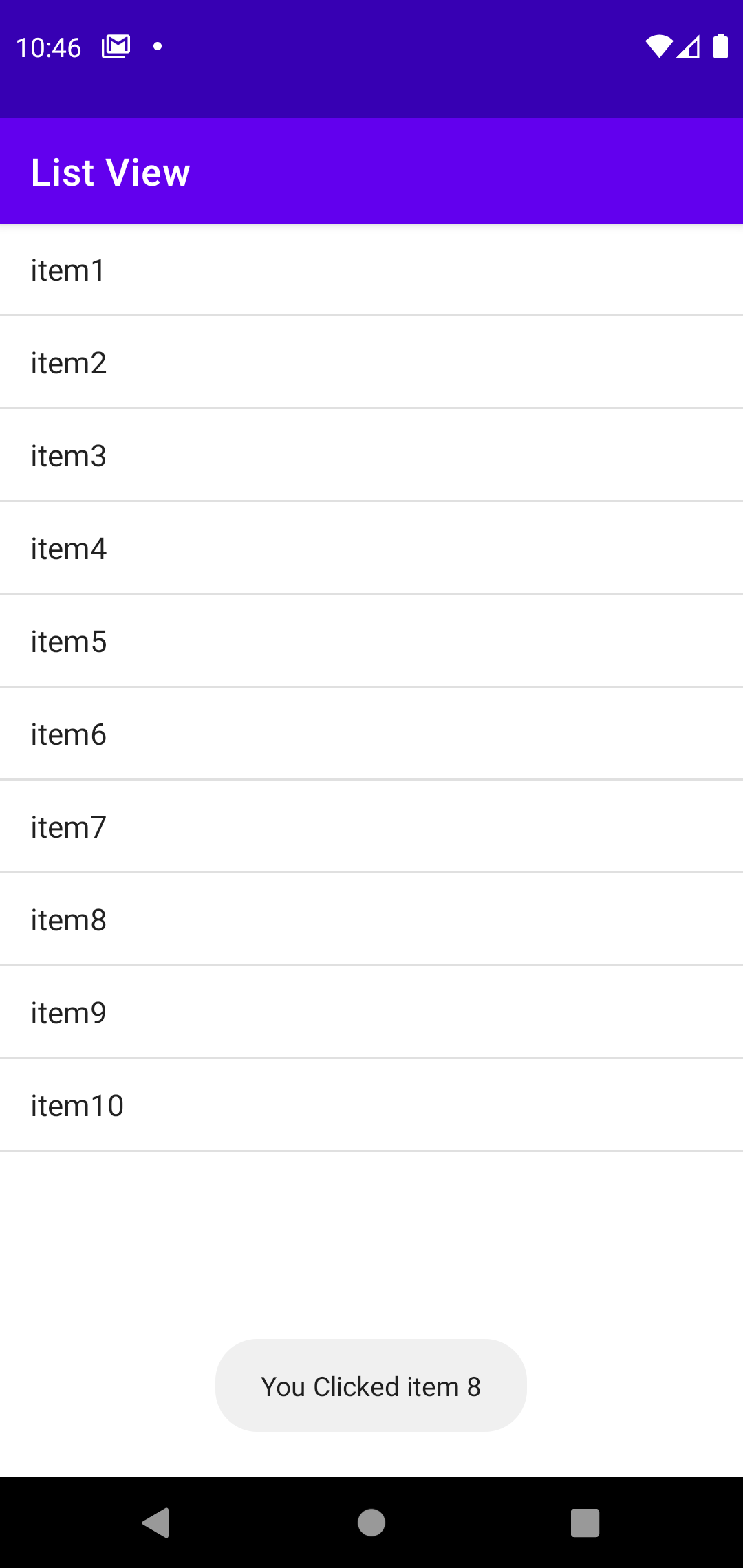Open the item3 row

click(371, 455)
